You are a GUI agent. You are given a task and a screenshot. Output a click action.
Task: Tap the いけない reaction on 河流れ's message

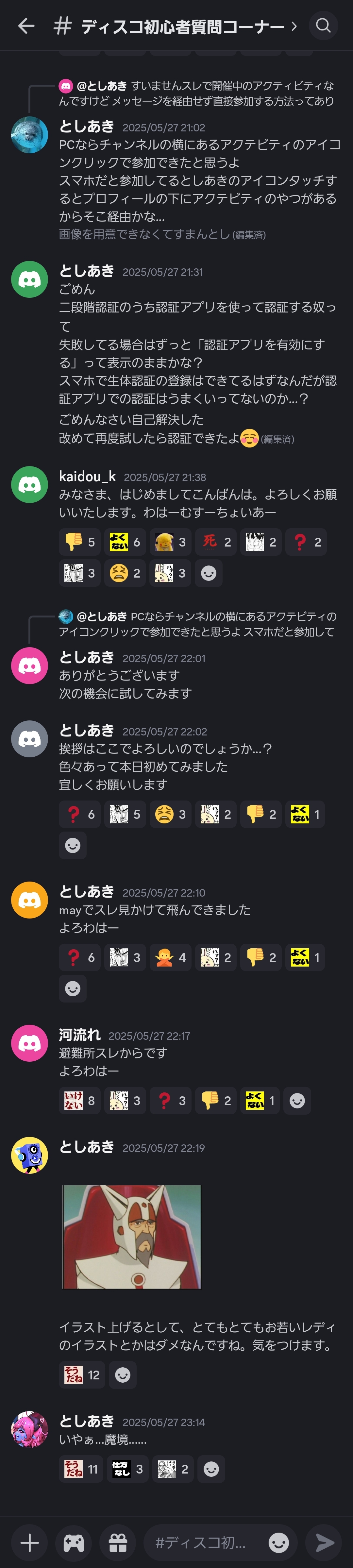[80, 1101]
